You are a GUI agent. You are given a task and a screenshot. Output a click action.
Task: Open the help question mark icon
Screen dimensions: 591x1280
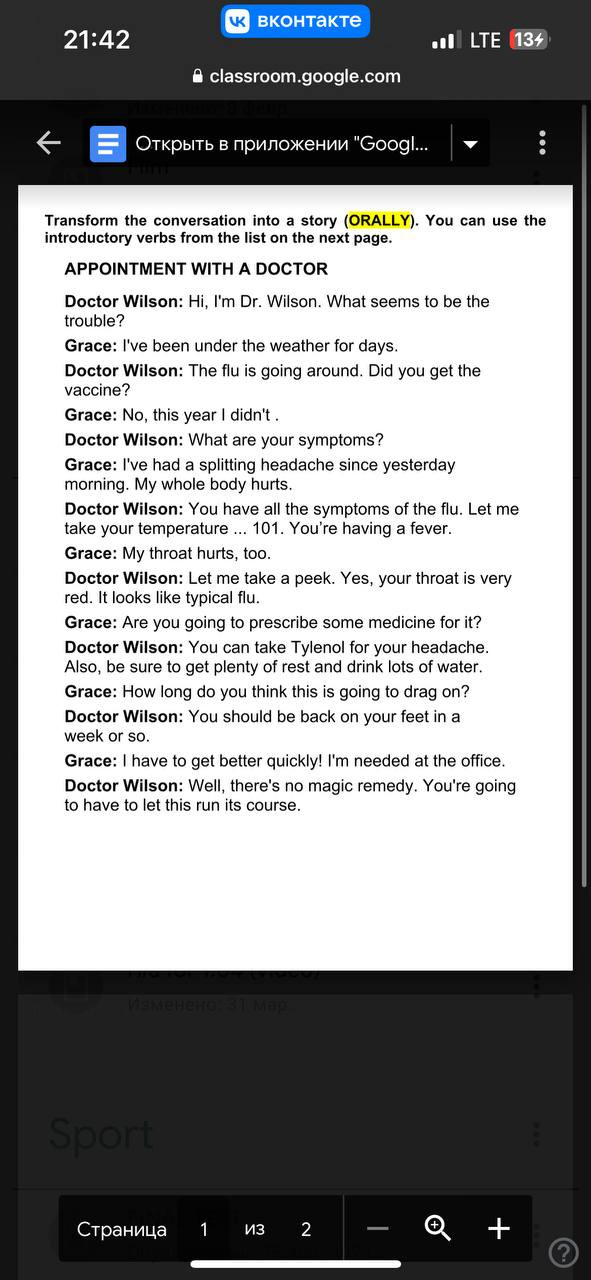click(564, 1252)
